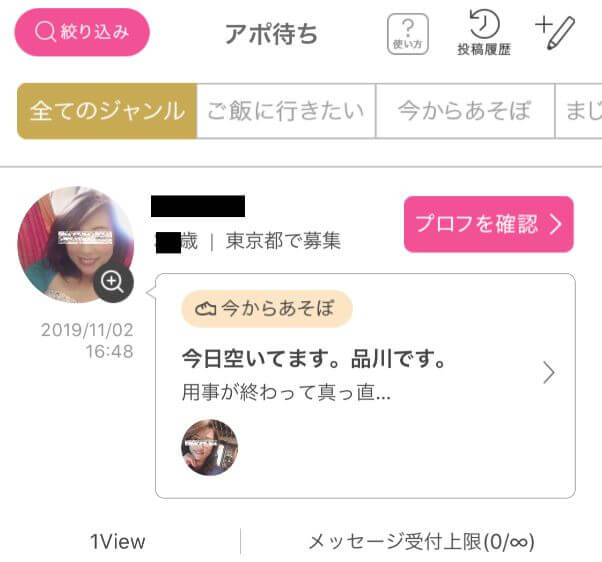Switch to ご飯に行きたい tab
The height and width of the screenshot is (562, 602).
coord(286,111)
